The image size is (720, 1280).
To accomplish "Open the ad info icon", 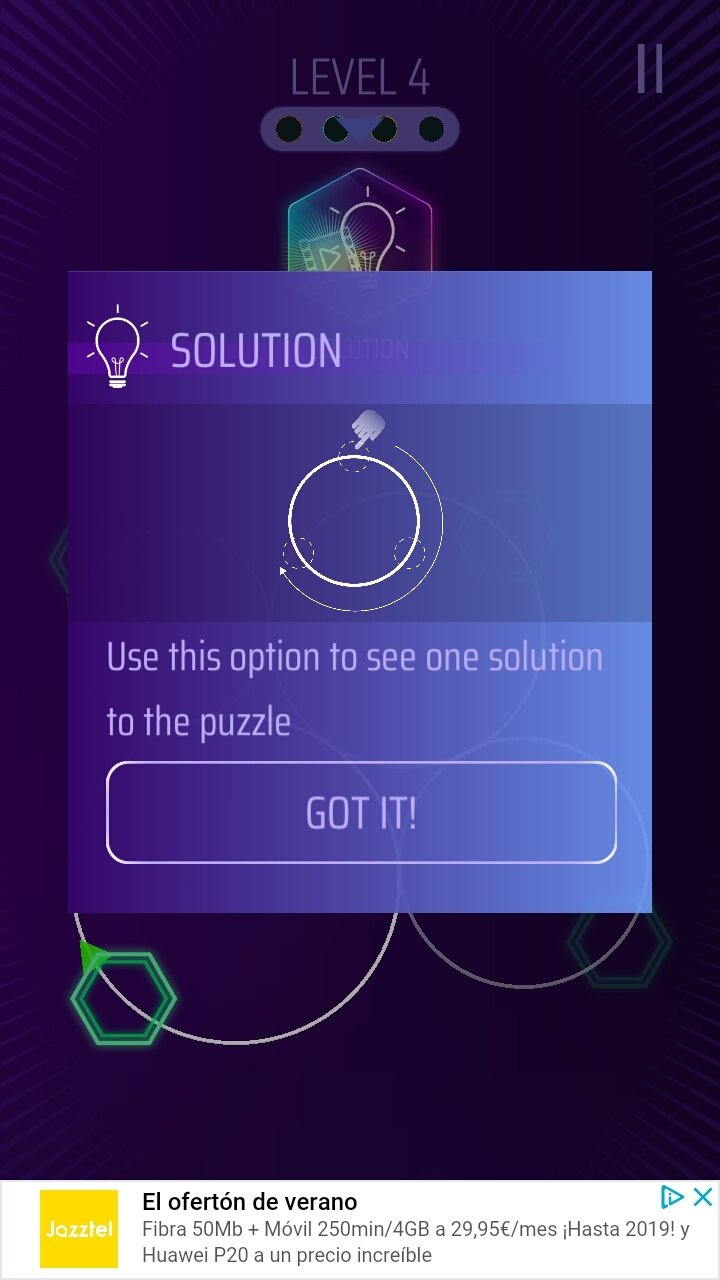I will [x=673, y=1197].
